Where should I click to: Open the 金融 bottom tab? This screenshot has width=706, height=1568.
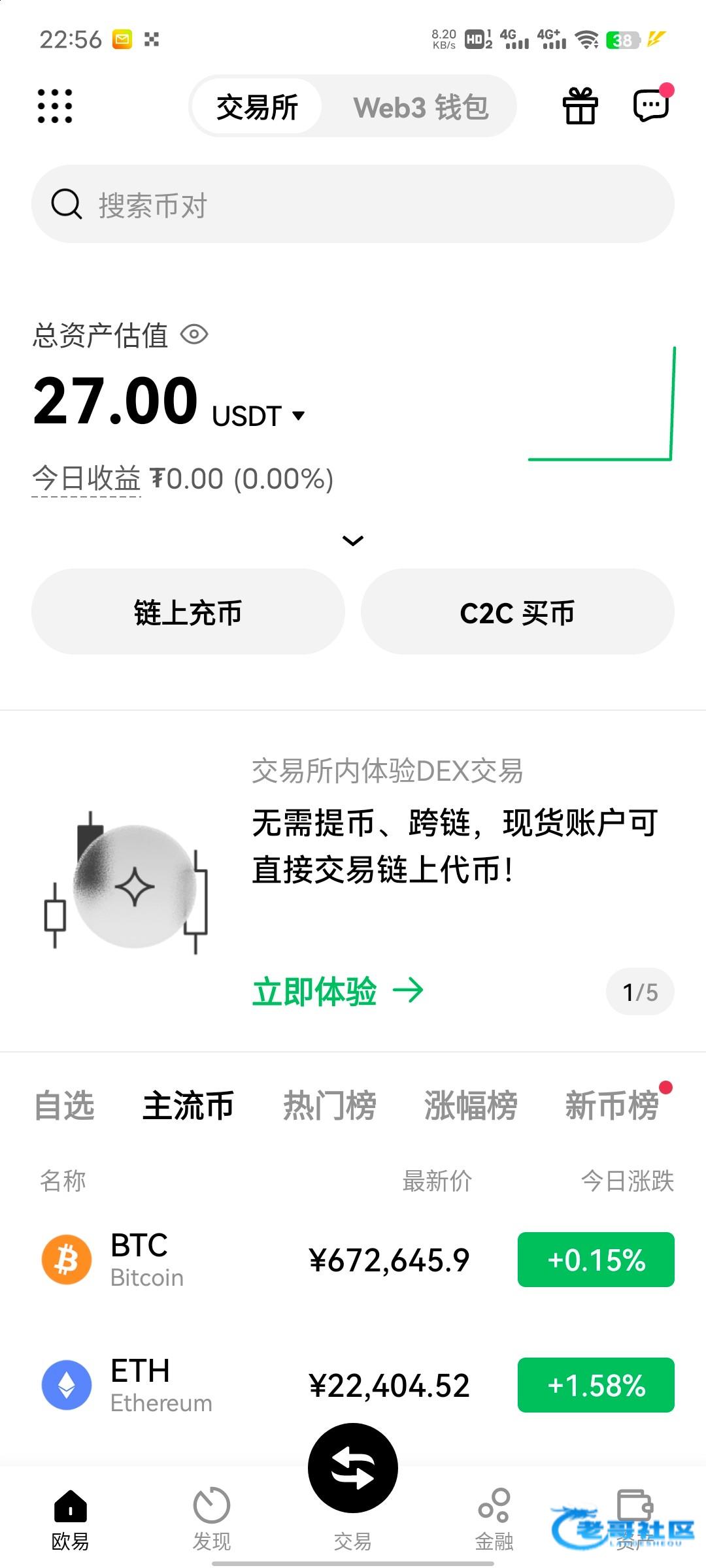click(494, 1519)
